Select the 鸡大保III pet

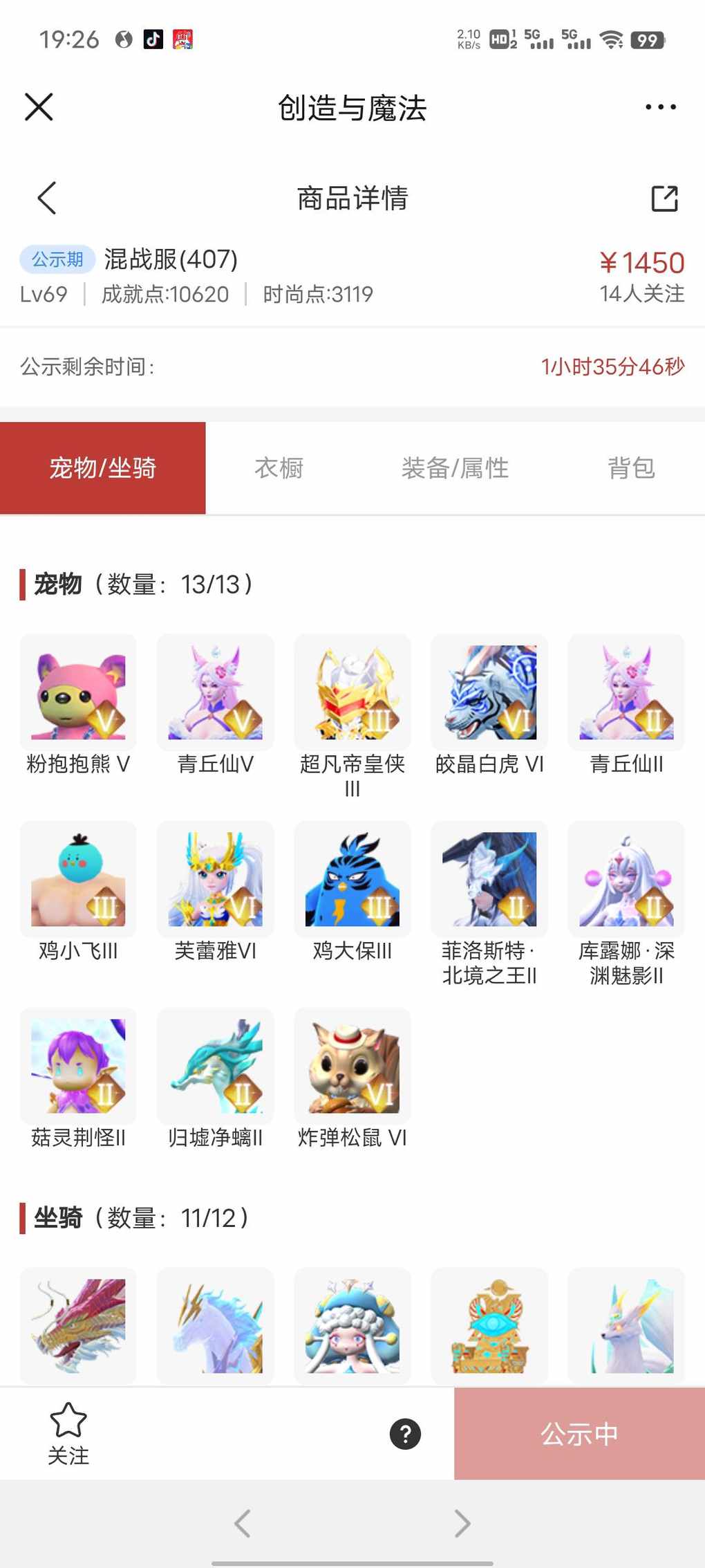coord(352,879)
